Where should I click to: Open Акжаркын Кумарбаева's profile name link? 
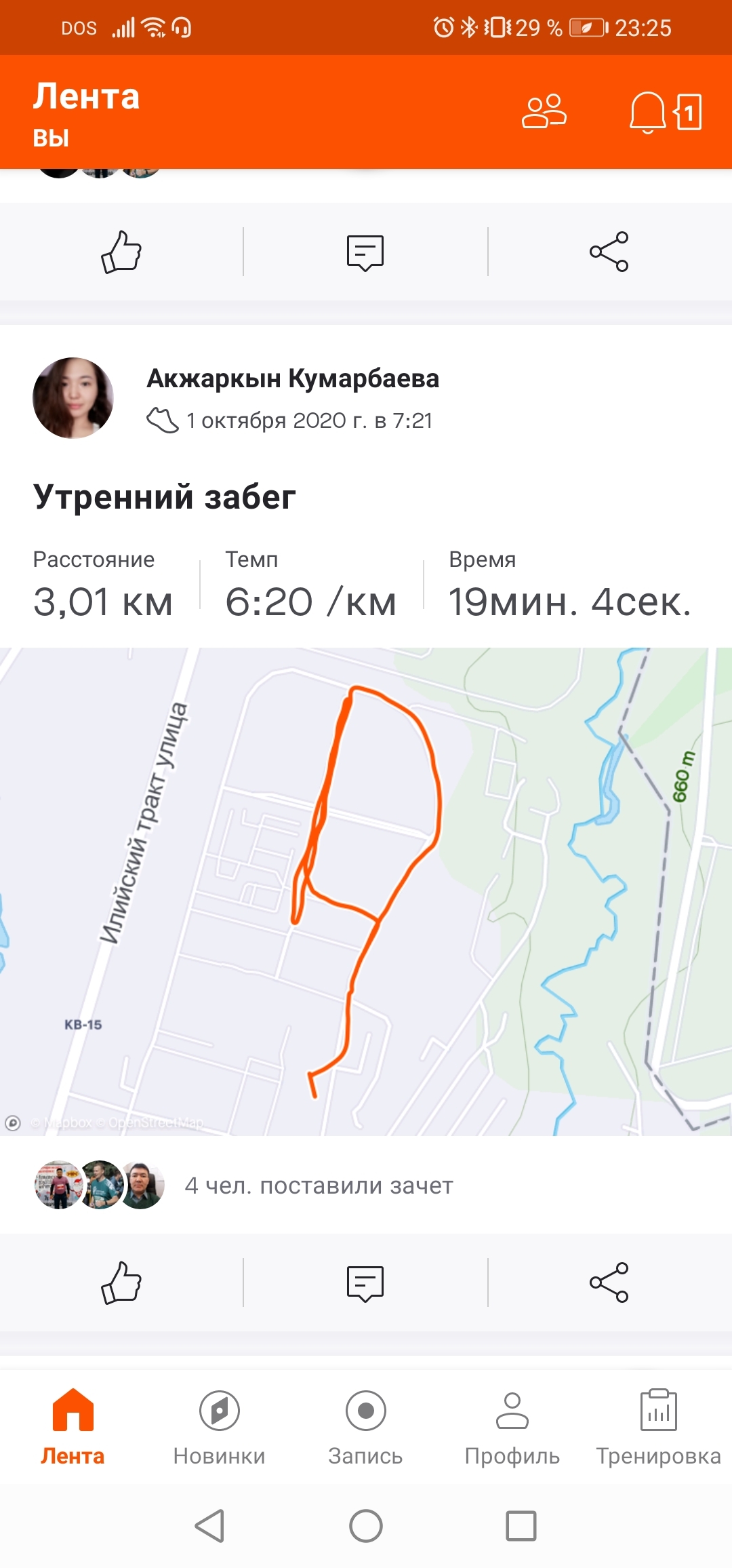click(x=293, y=378)
